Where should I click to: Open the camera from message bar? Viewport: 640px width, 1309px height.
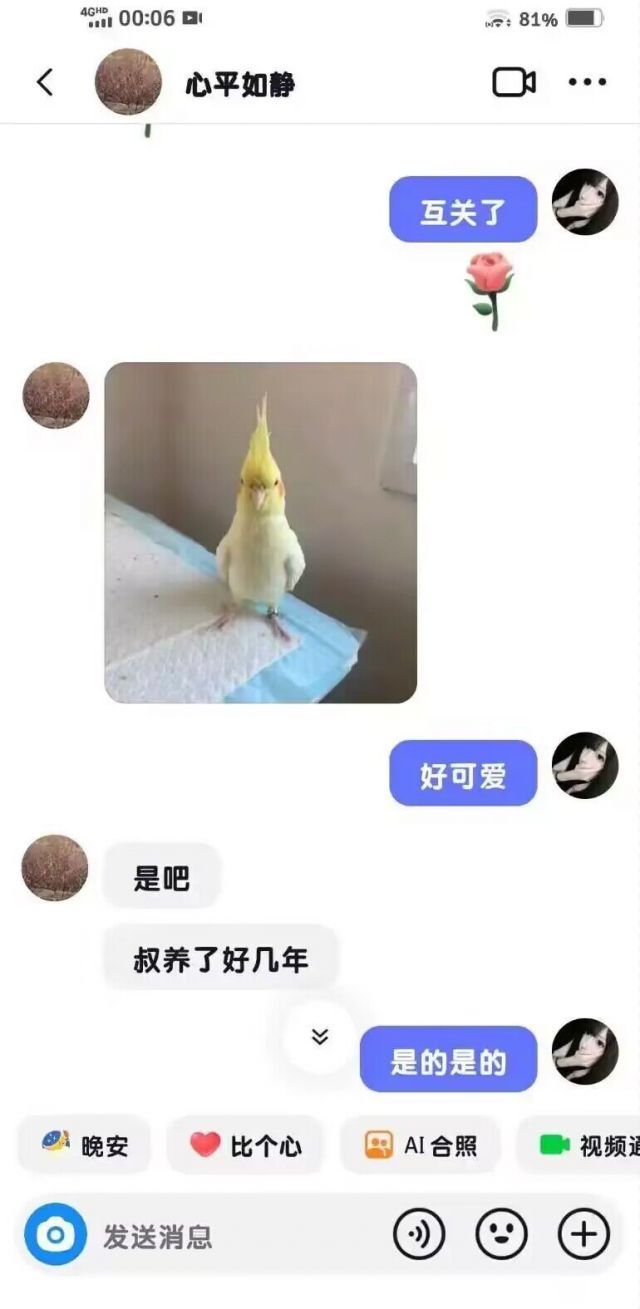pyautogui.click(x=55, y=1236)
